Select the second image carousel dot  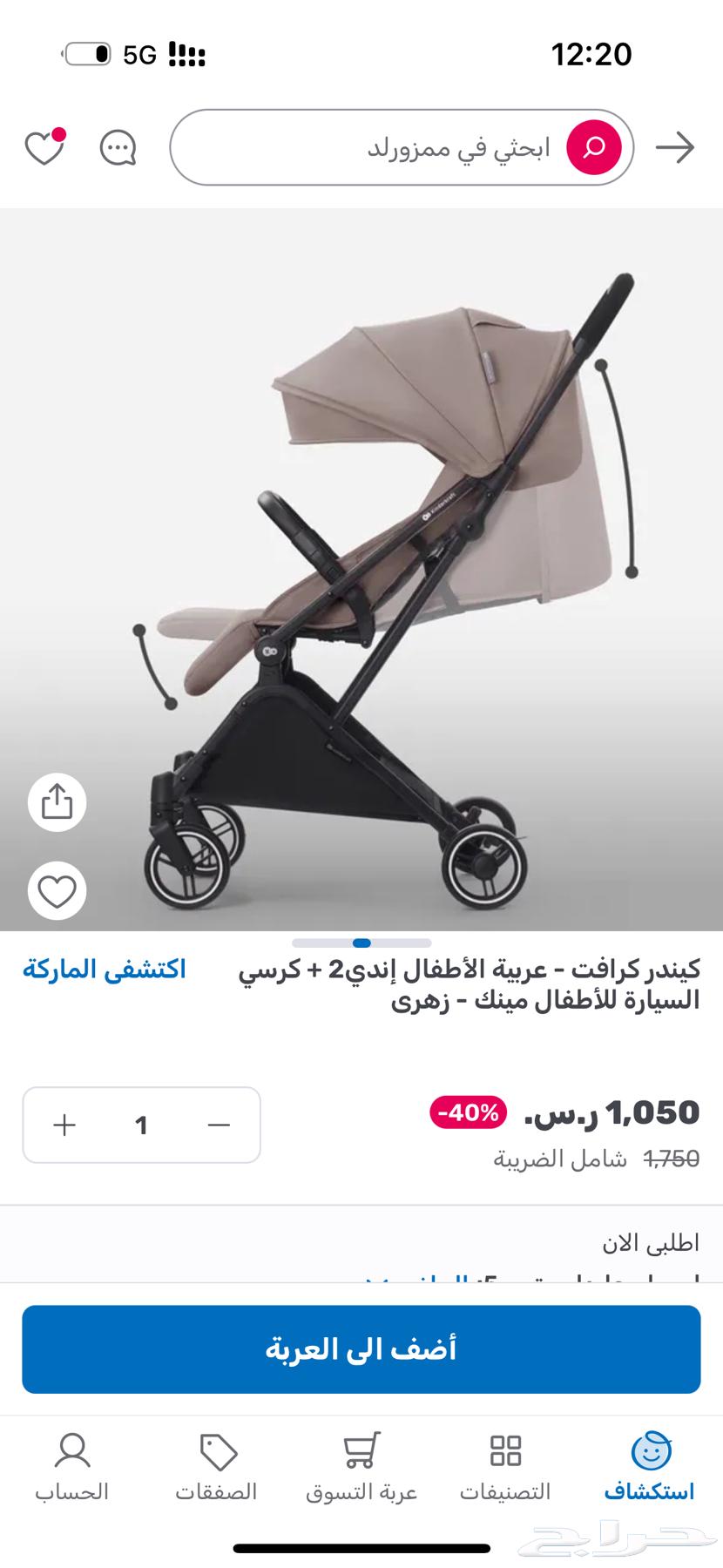[361, 943]
